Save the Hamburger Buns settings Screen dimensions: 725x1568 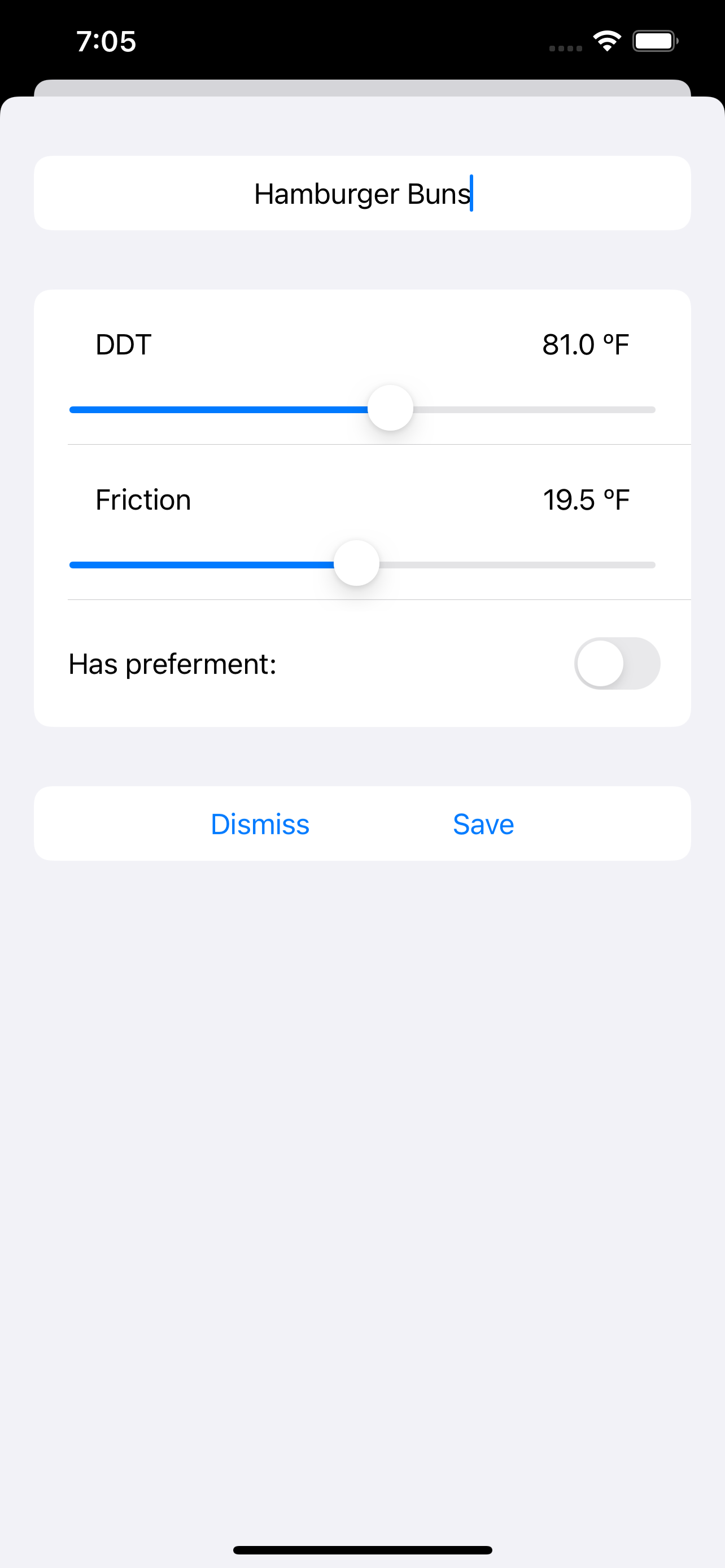tap(483, 824)
